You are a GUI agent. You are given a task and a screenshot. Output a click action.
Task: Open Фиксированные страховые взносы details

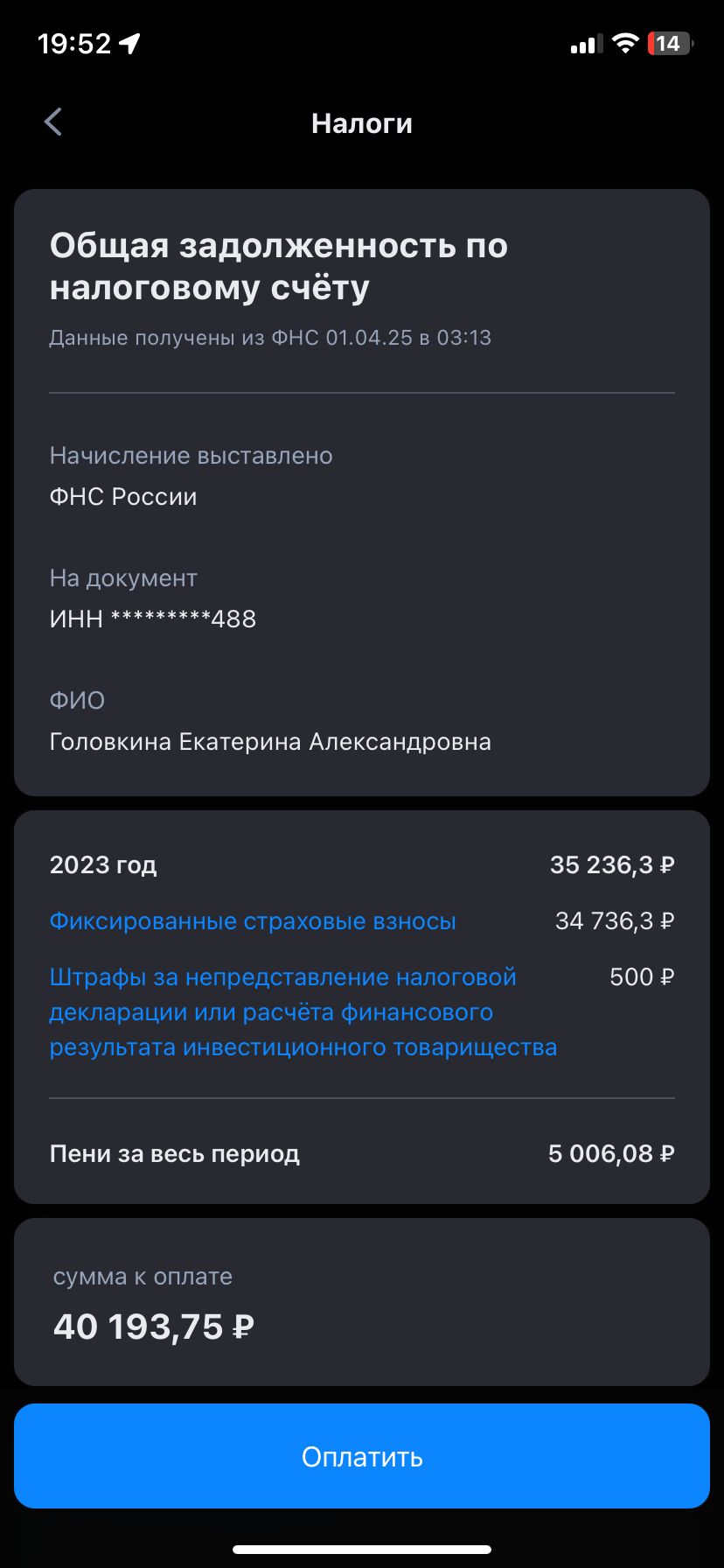[252, 920]
